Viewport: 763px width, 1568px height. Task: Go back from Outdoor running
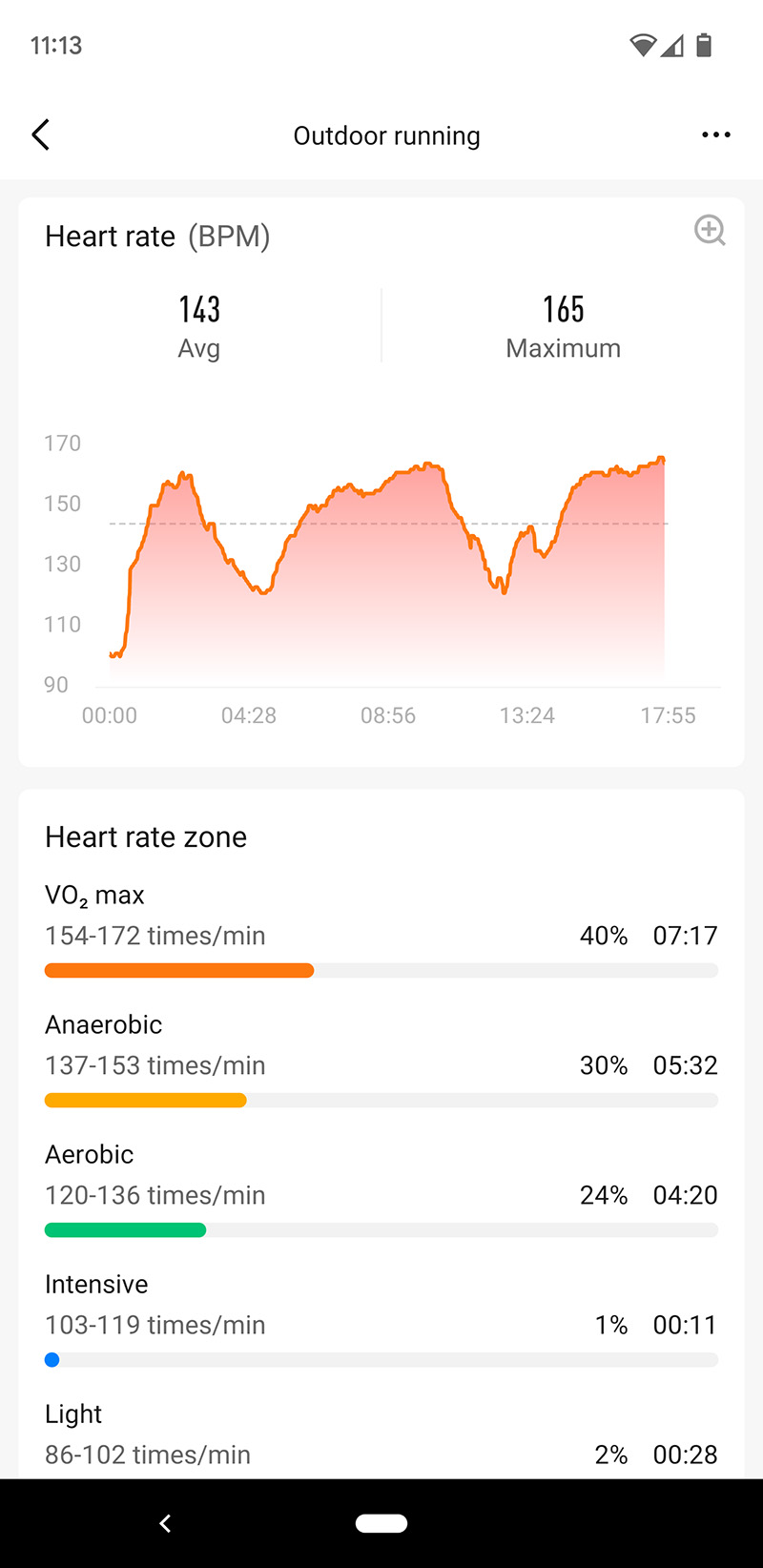coord(41,135)
